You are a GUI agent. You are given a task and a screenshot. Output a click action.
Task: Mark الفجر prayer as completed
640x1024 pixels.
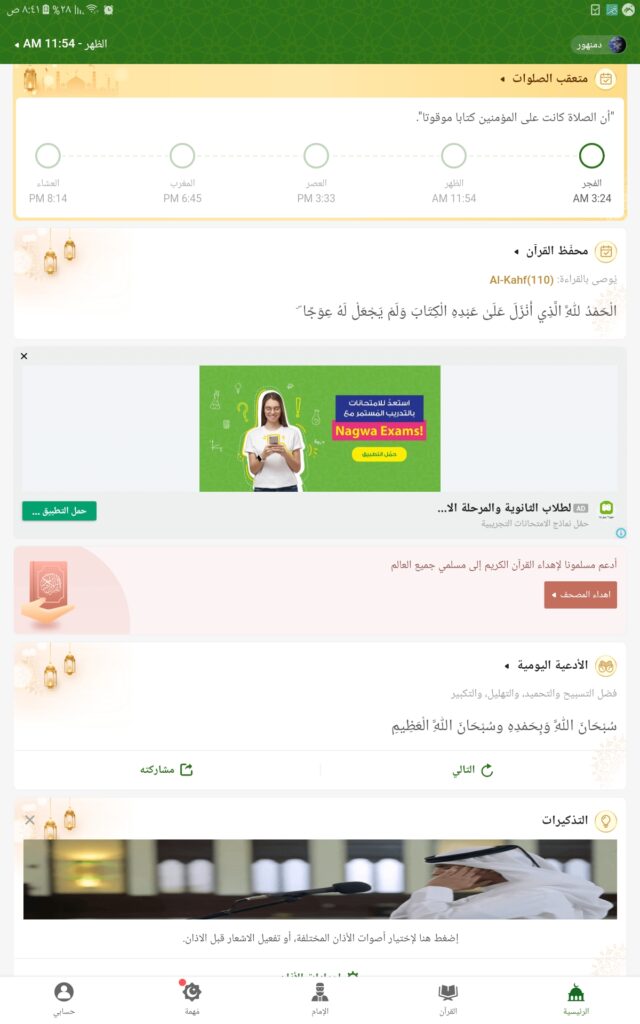coord(592,156)
